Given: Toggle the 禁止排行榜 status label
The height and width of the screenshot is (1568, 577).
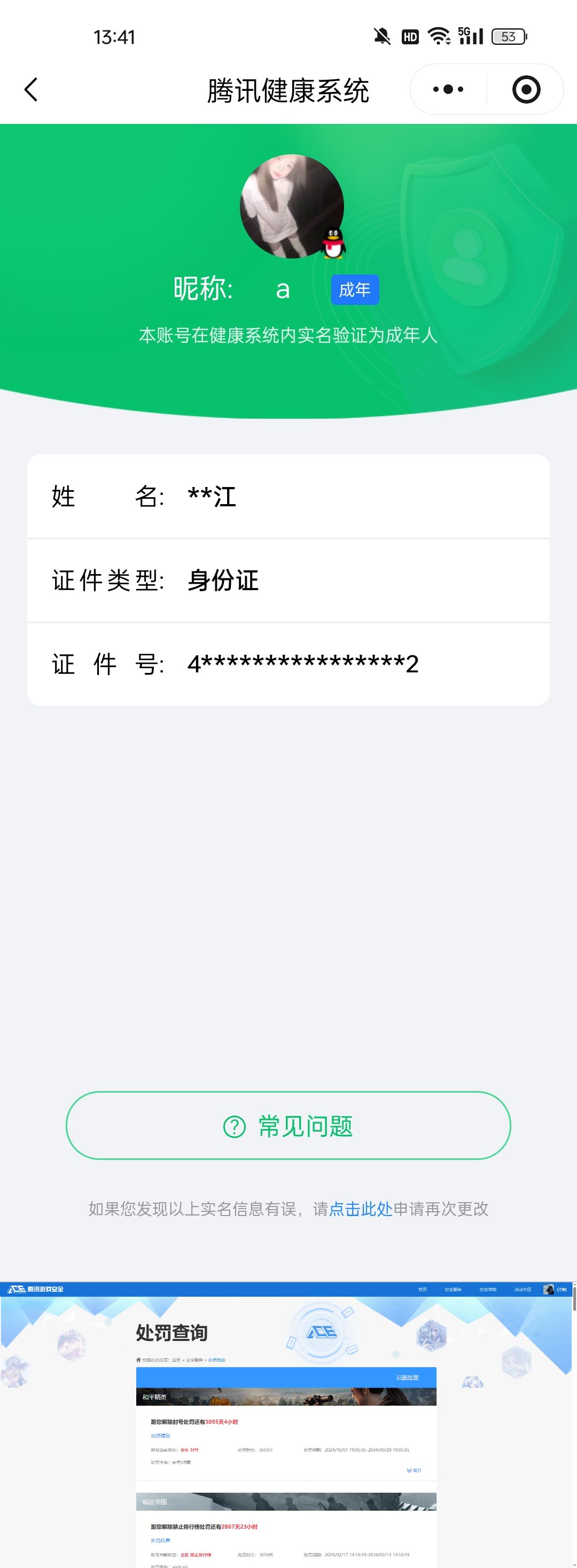Looking at the screenshot, I should tap(201, 1555).
